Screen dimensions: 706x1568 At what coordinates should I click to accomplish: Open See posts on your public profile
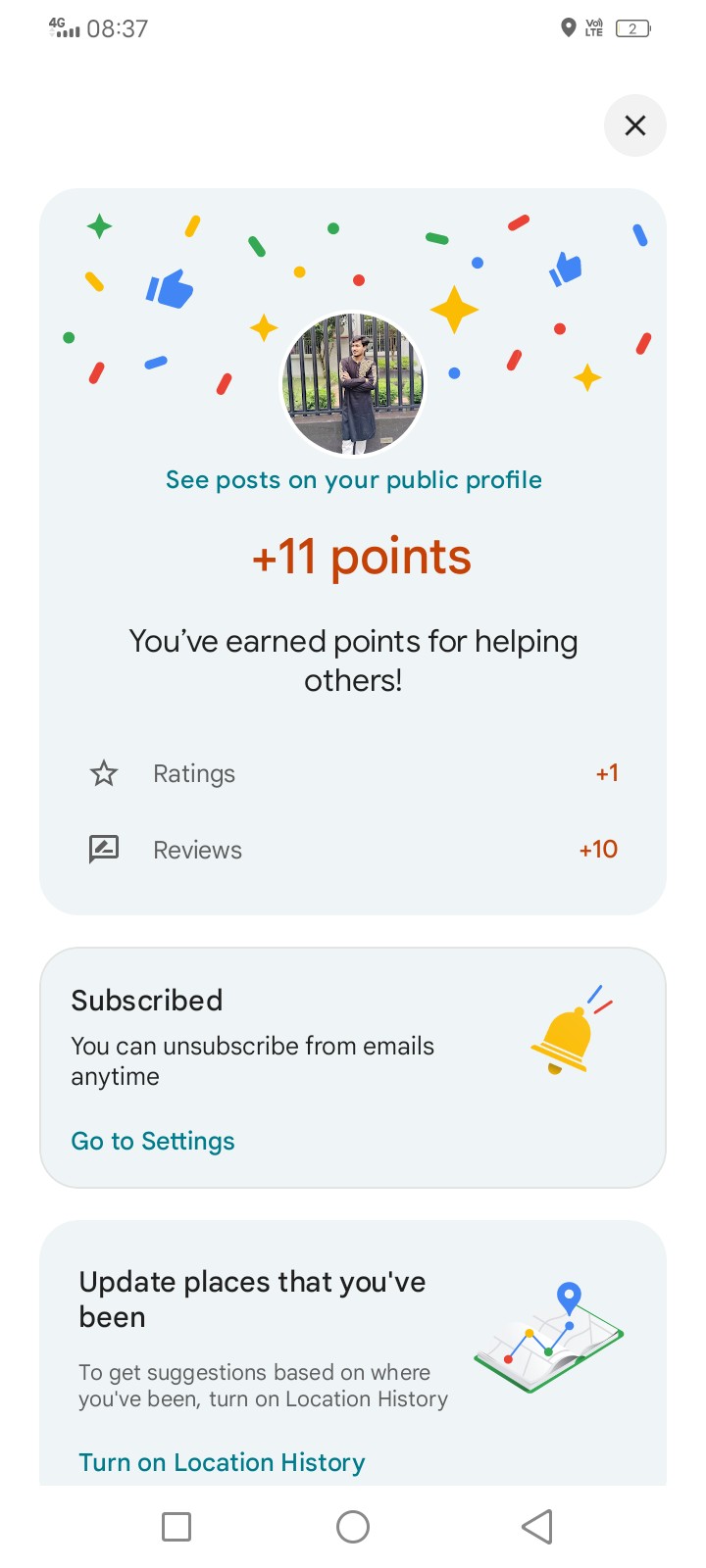[x=353, y=480]
